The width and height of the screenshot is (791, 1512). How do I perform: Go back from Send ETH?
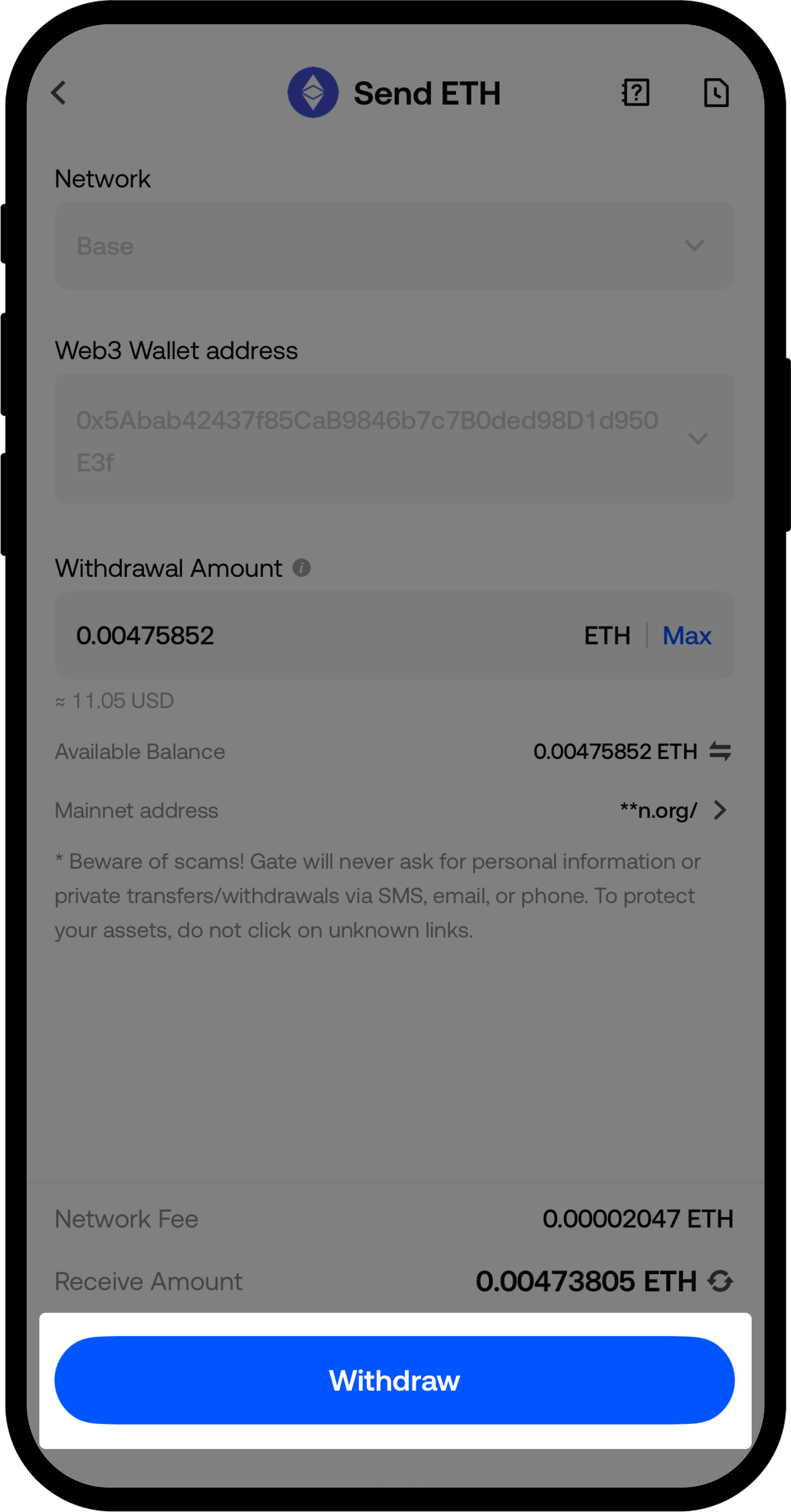click(59, 93)
